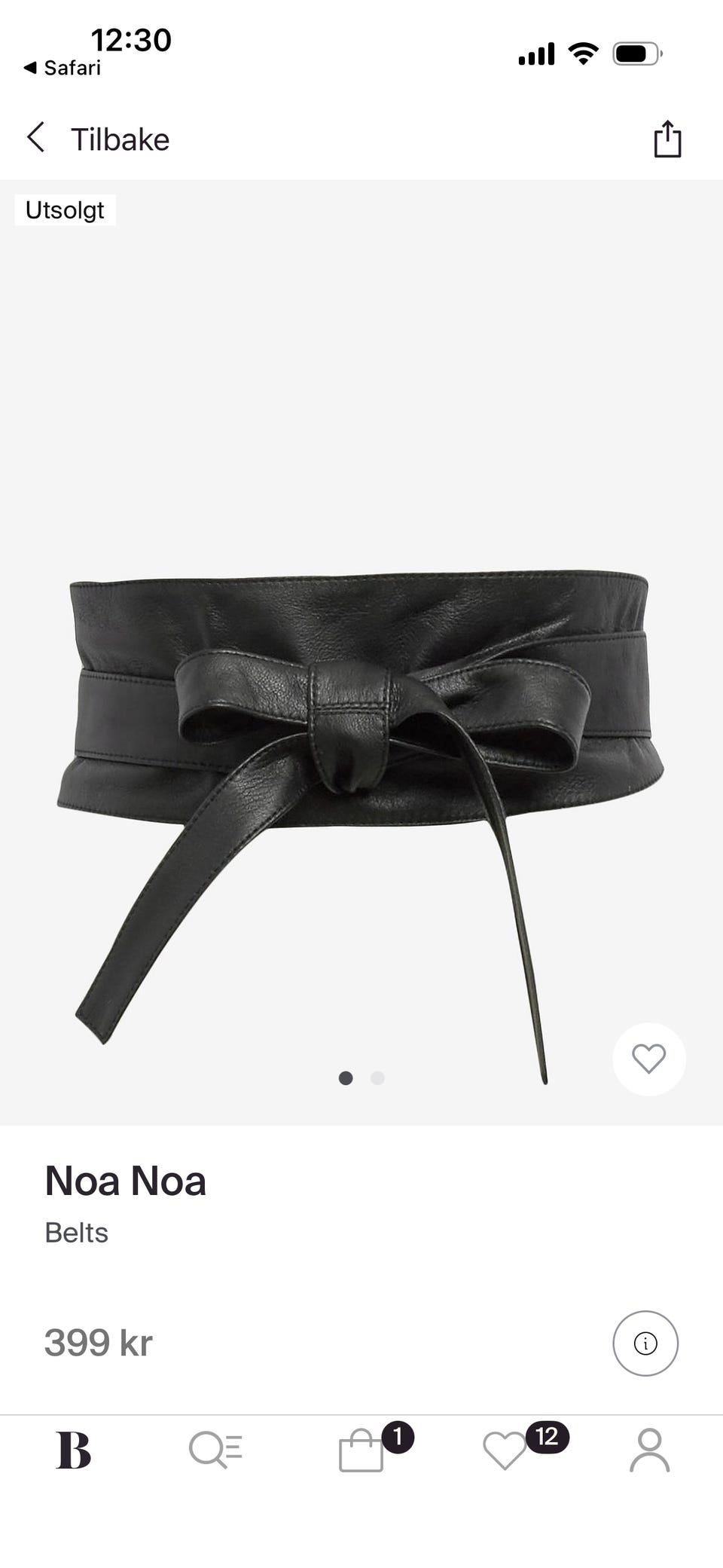Add the belt to favorites with the heart
This screenshot has width=723, height=1568.
point(649,1059)
